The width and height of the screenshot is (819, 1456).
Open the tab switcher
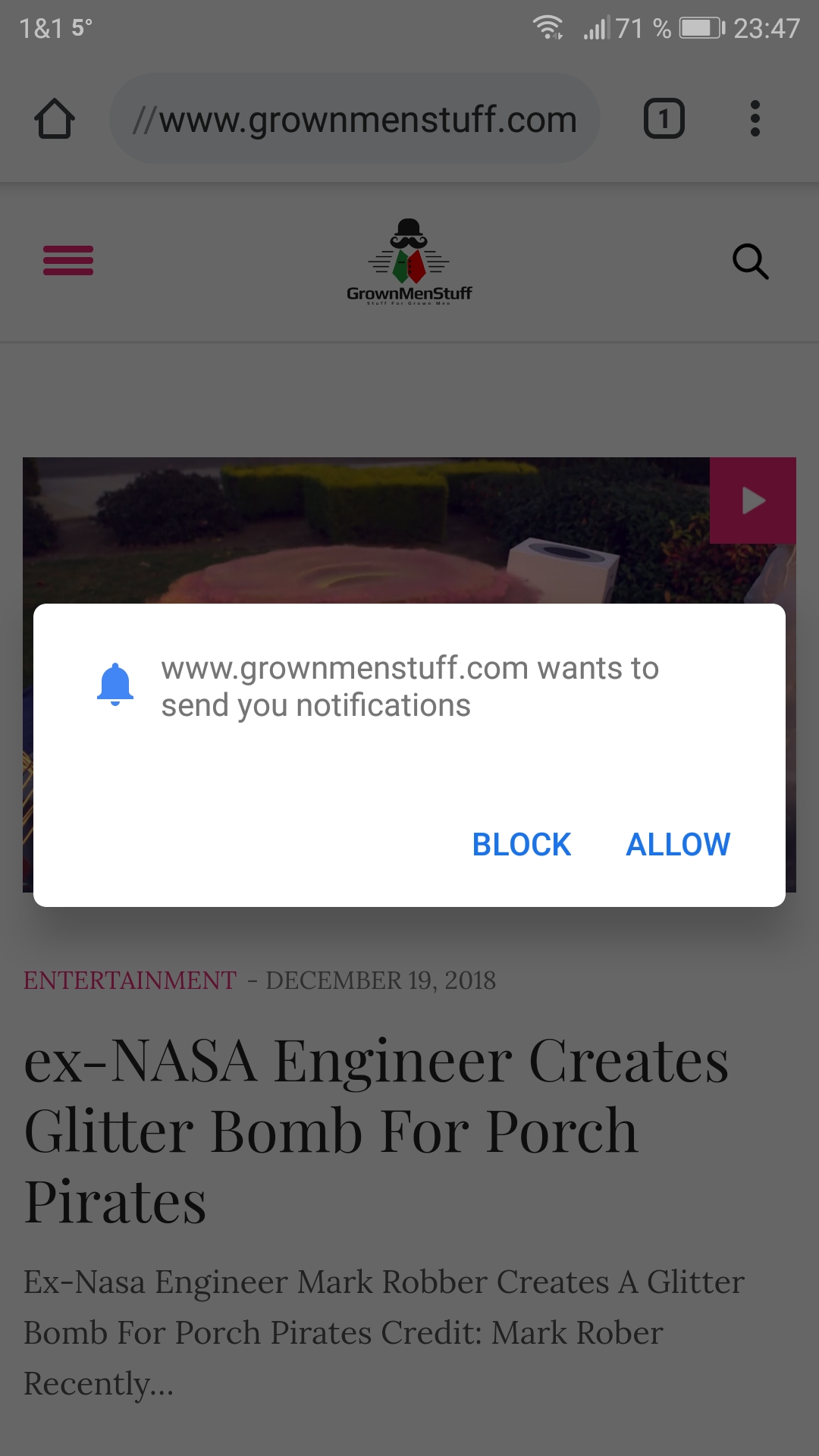[x=664, y=119]
